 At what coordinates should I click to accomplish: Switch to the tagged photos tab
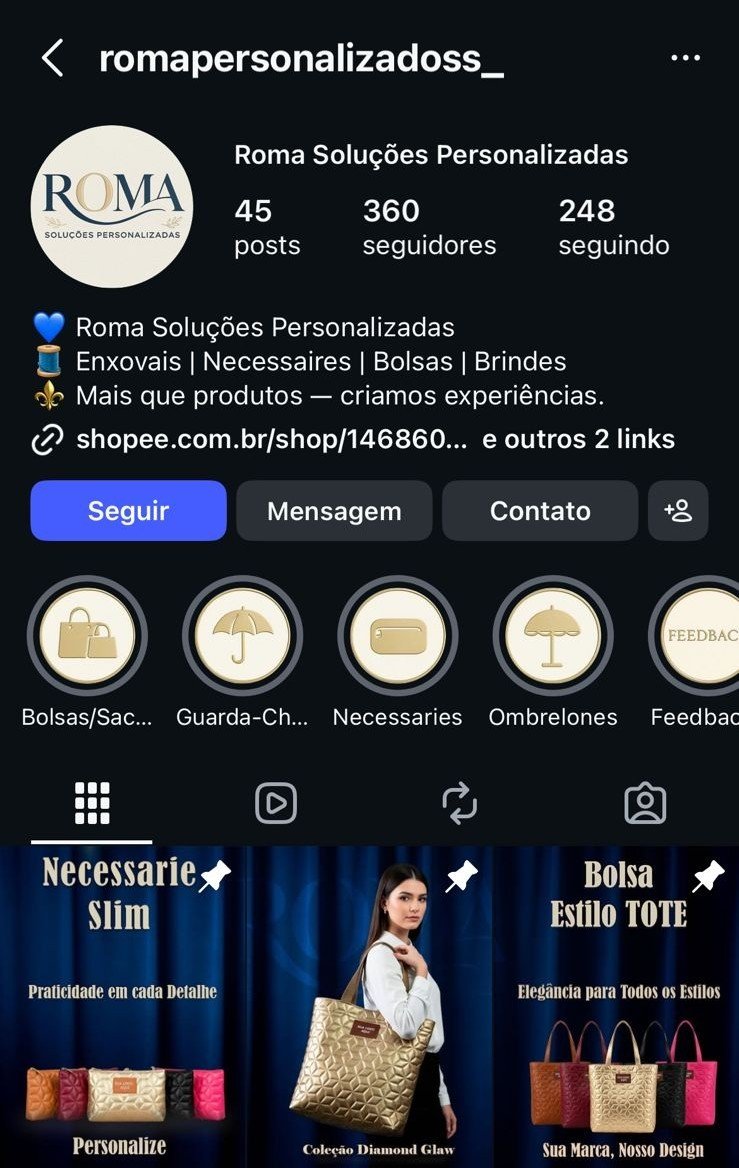coord(645,803)
